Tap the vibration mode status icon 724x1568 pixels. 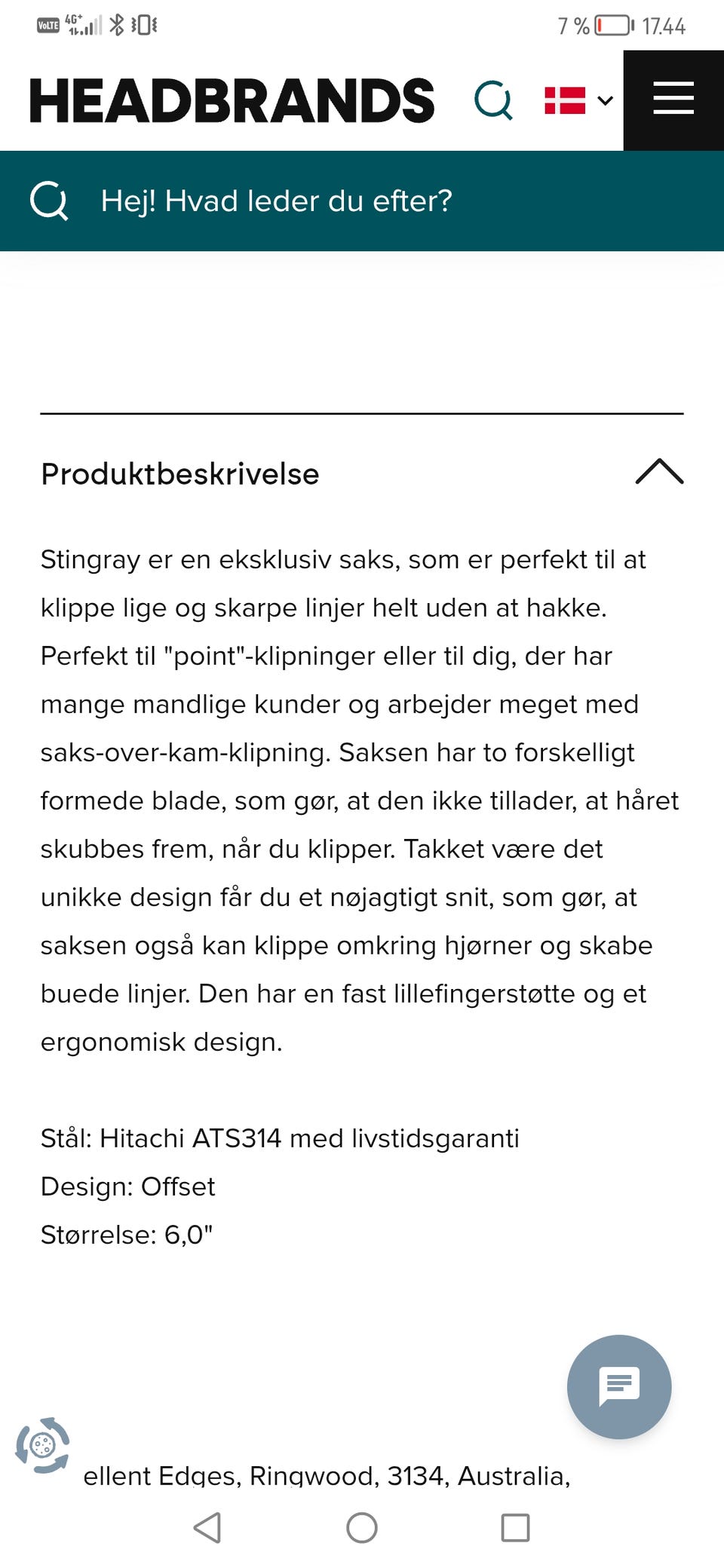[x=143, y=24]
